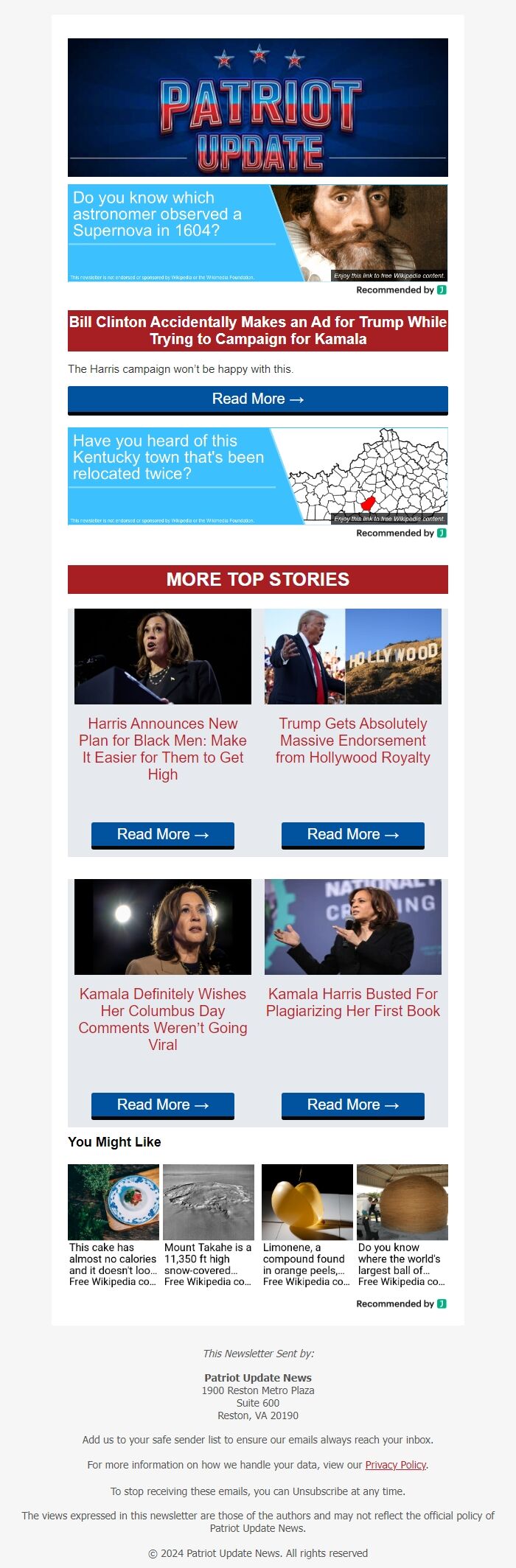Open the world's largest ball card
This screenshot has width=516, height=1568.
tap(402, 1226)
